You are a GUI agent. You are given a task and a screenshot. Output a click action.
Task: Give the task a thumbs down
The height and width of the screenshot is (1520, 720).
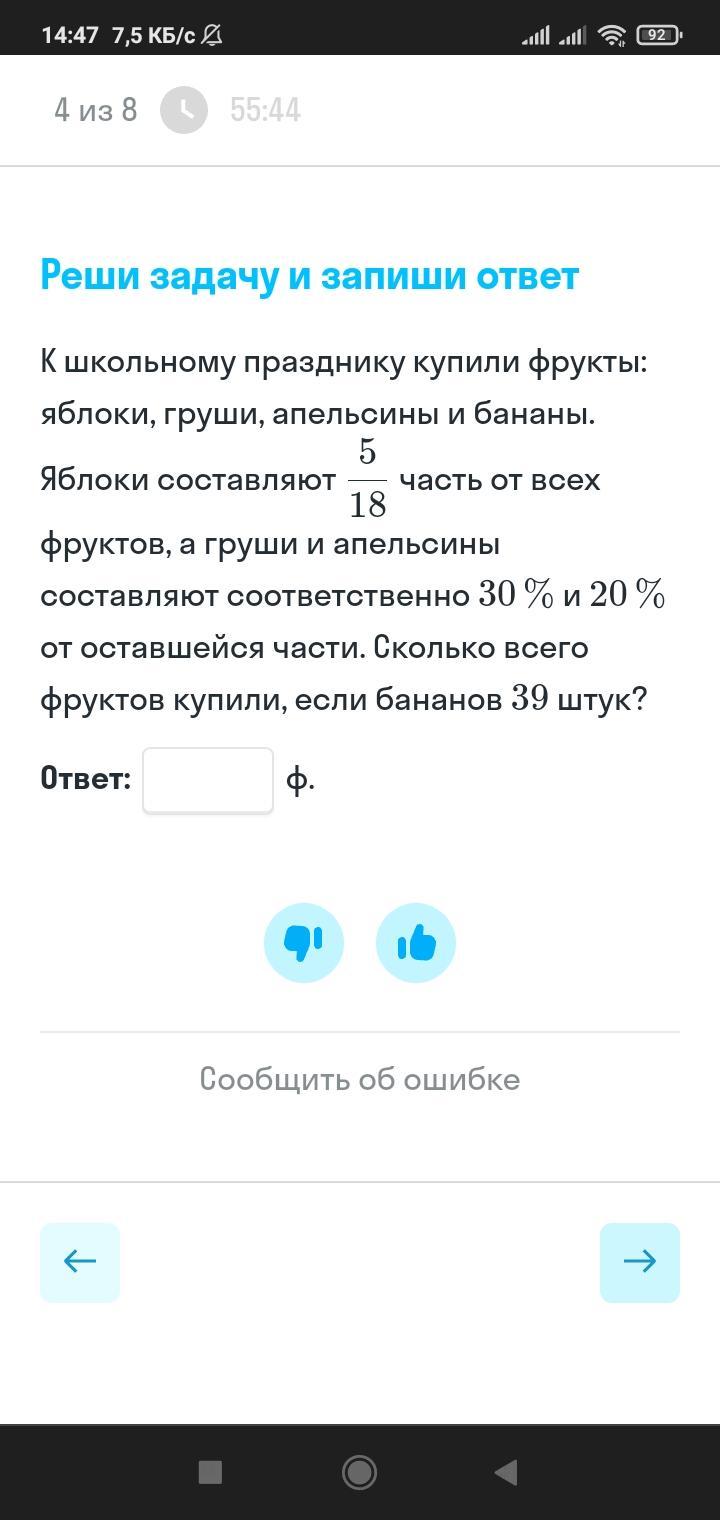tap(304, 942)
